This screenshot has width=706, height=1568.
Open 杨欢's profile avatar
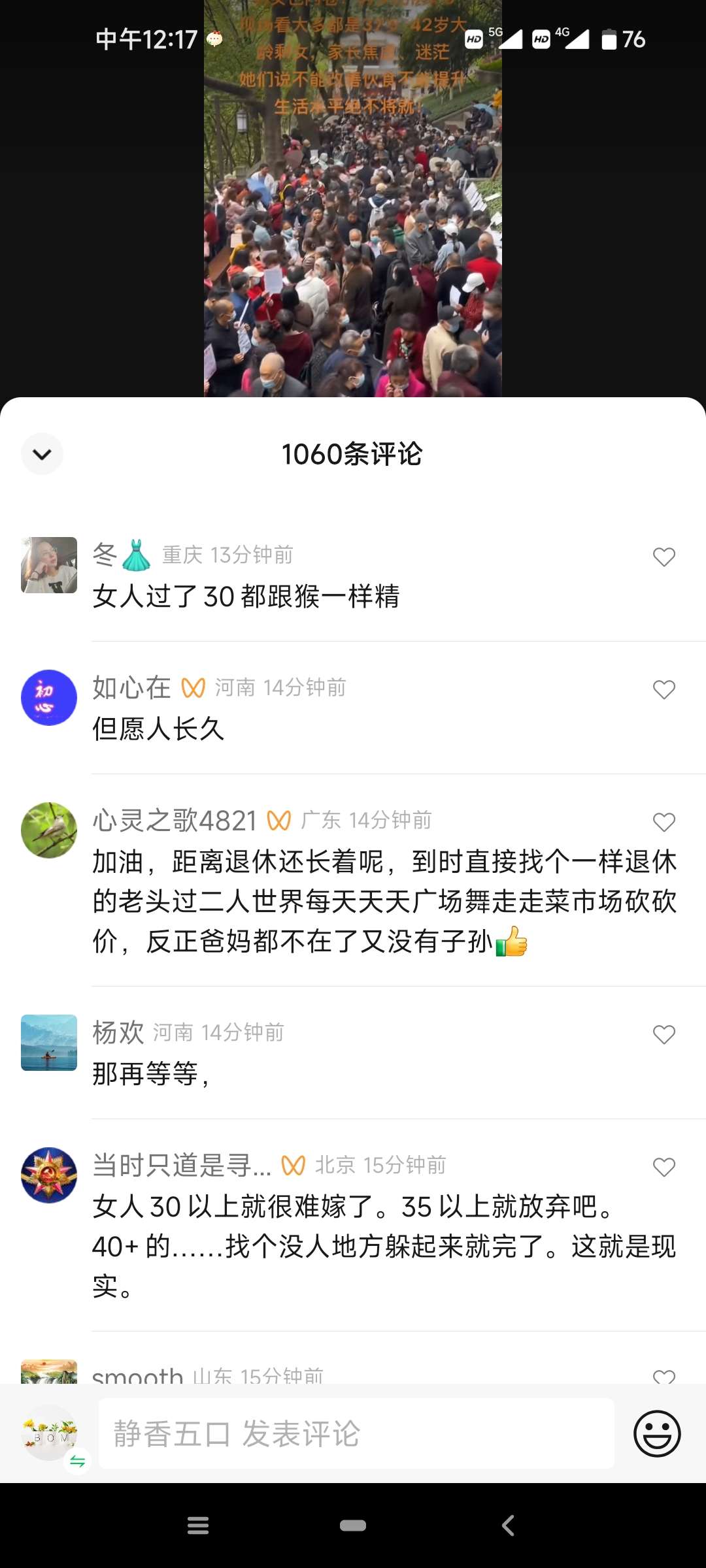49,1043
